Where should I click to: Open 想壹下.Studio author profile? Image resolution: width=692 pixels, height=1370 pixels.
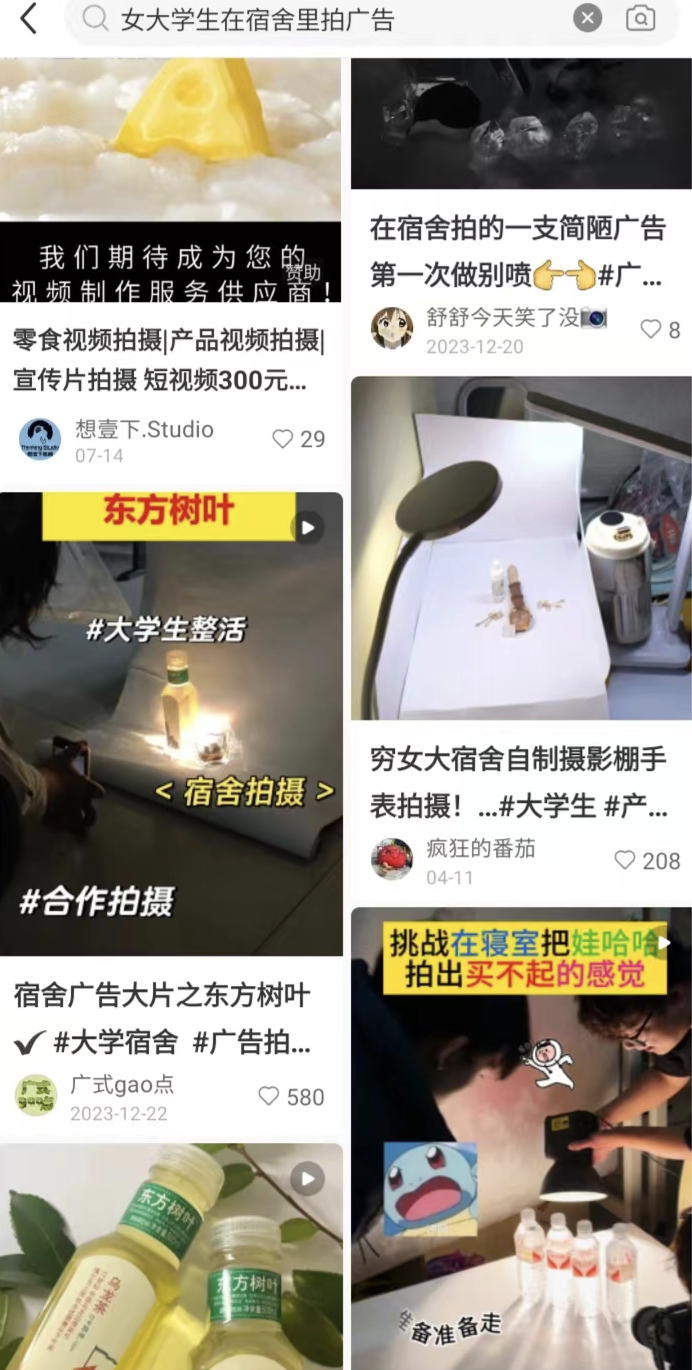[x=40, y=439]
